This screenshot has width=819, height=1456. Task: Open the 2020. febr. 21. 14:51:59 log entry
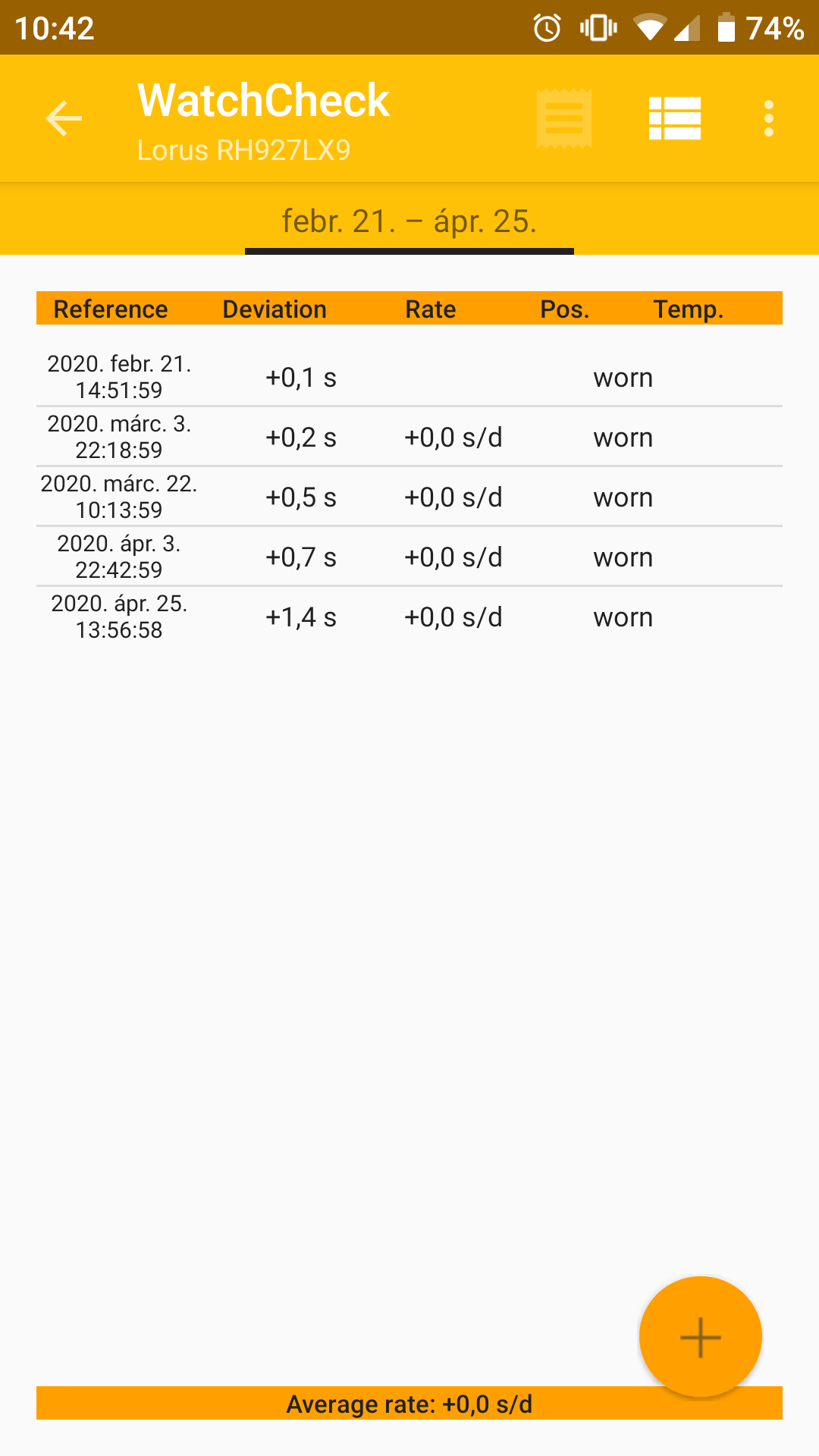(409, 377)
